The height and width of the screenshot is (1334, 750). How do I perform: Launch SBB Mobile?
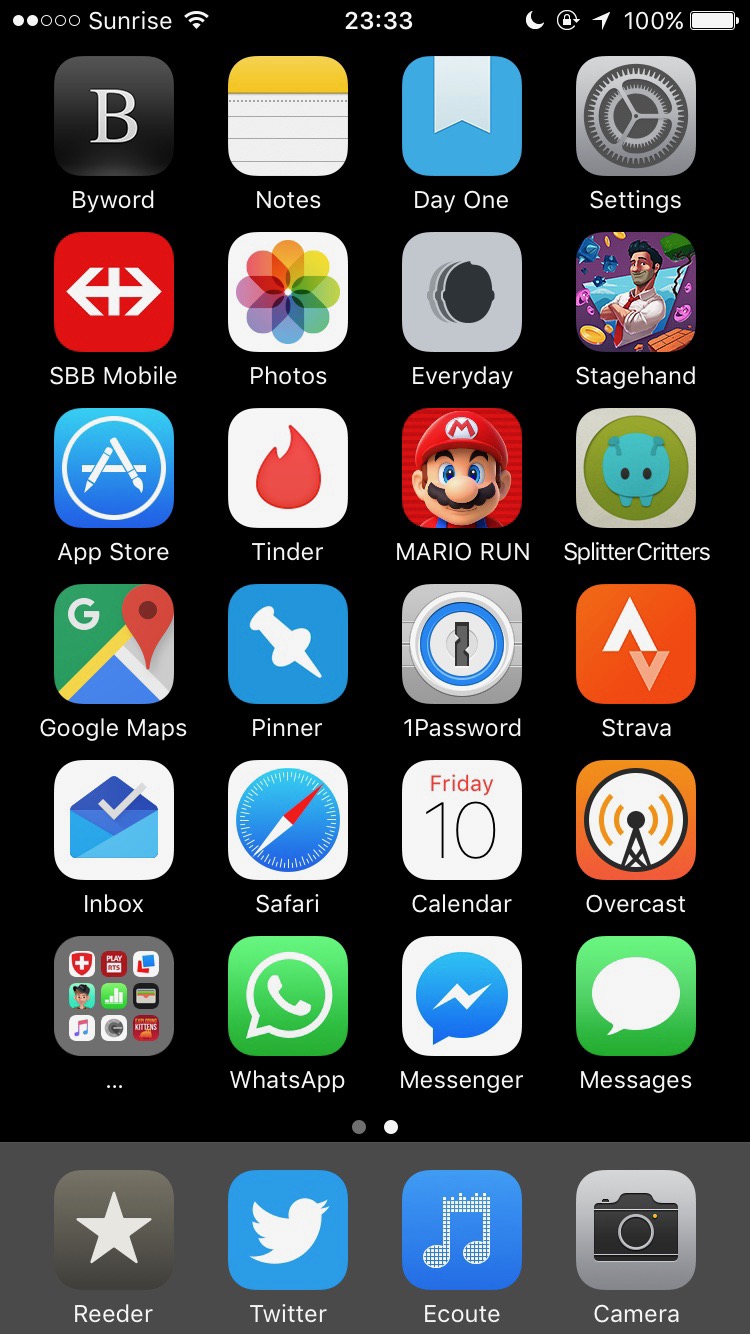113,292
